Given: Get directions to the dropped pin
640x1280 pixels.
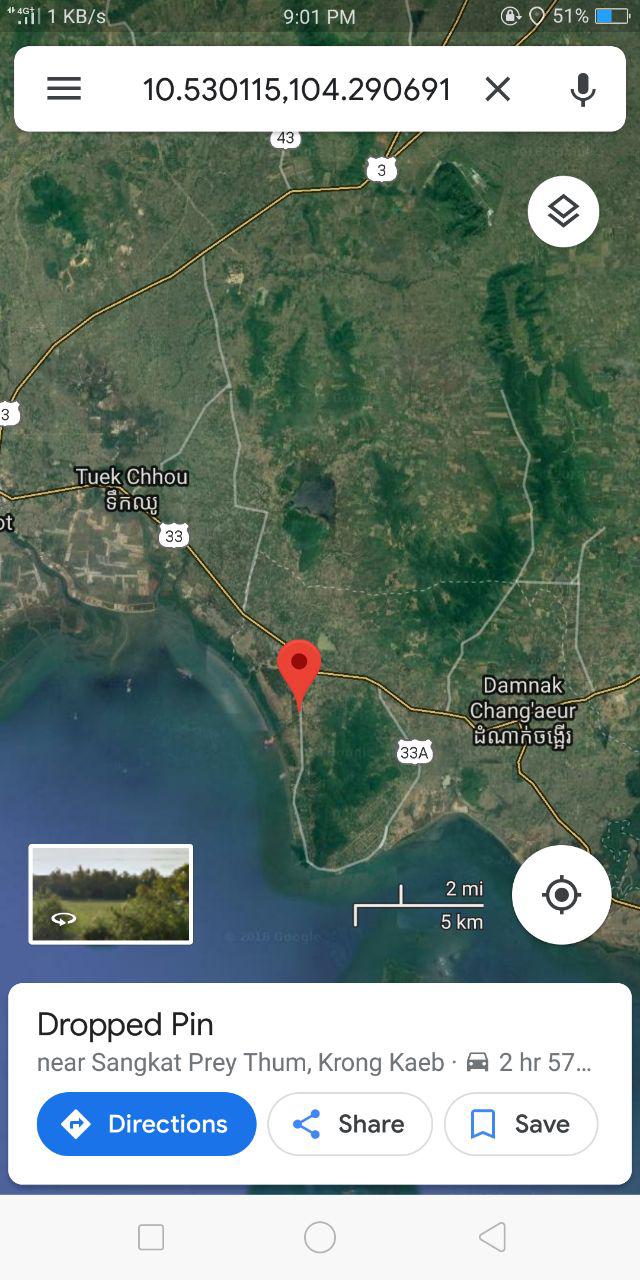Looking at the screenshot, I should click(147, 1124).
